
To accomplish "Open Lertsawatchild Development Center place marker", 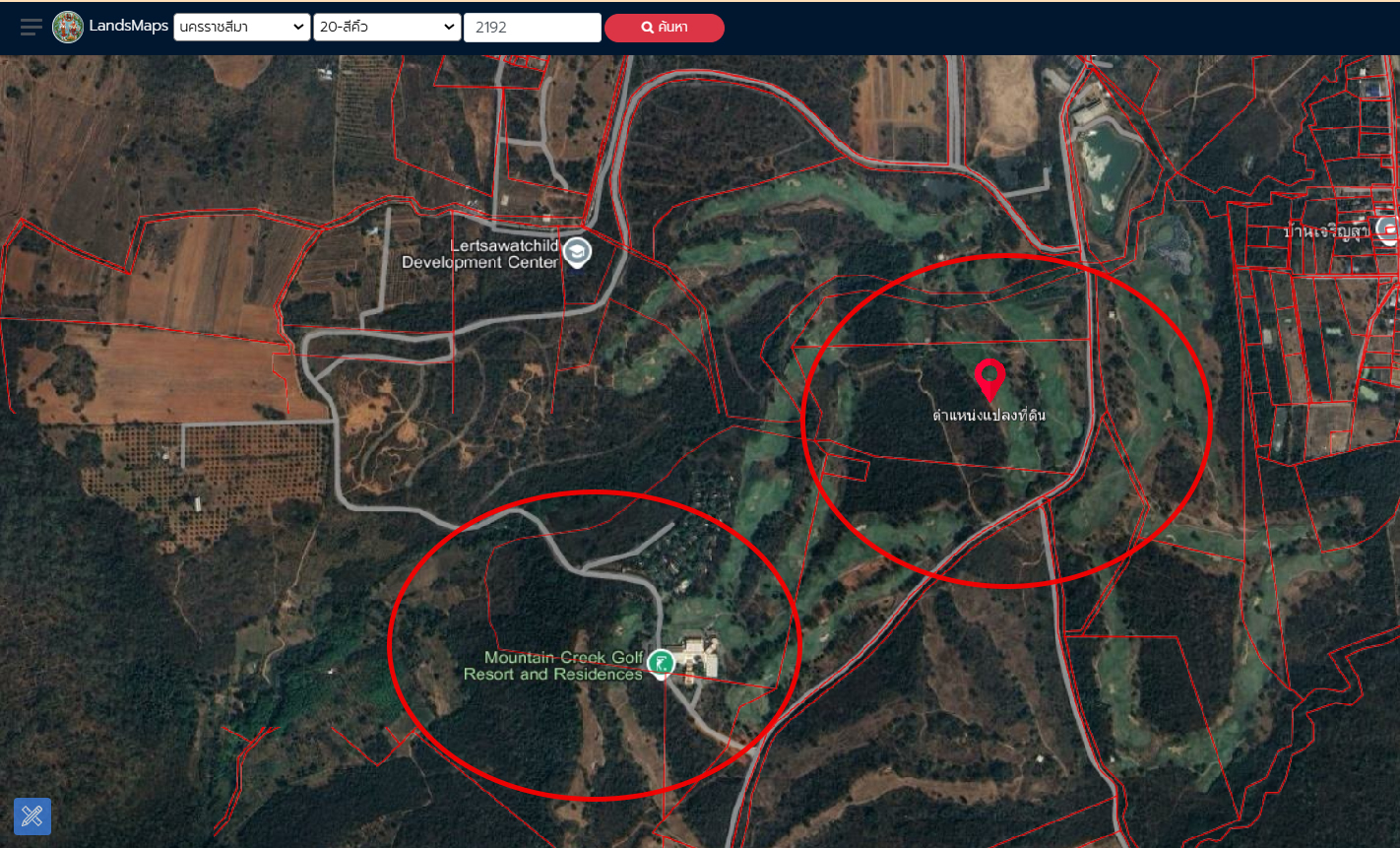I will coord(576,252).
